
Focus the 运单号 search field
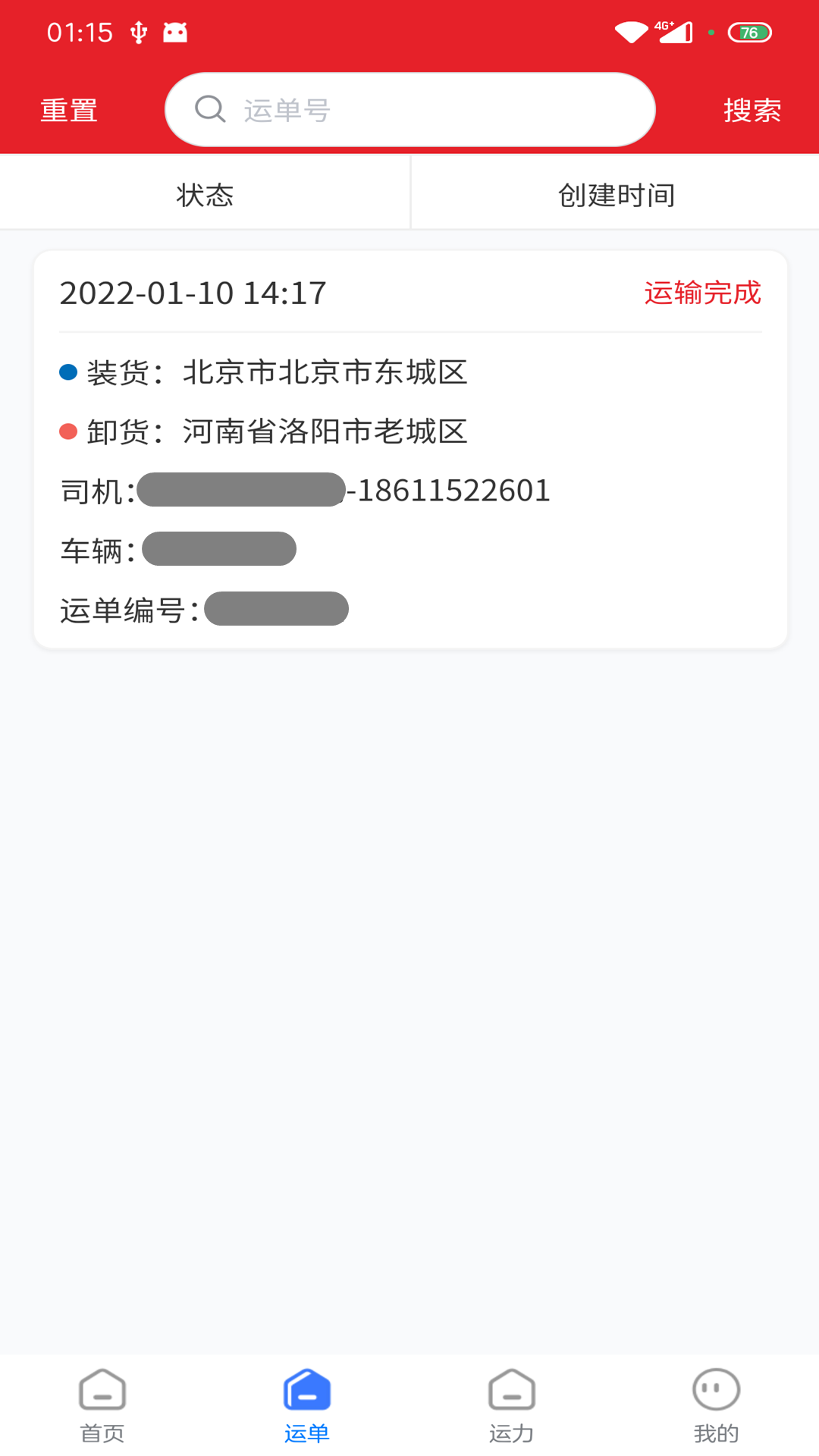click(425, 110)
